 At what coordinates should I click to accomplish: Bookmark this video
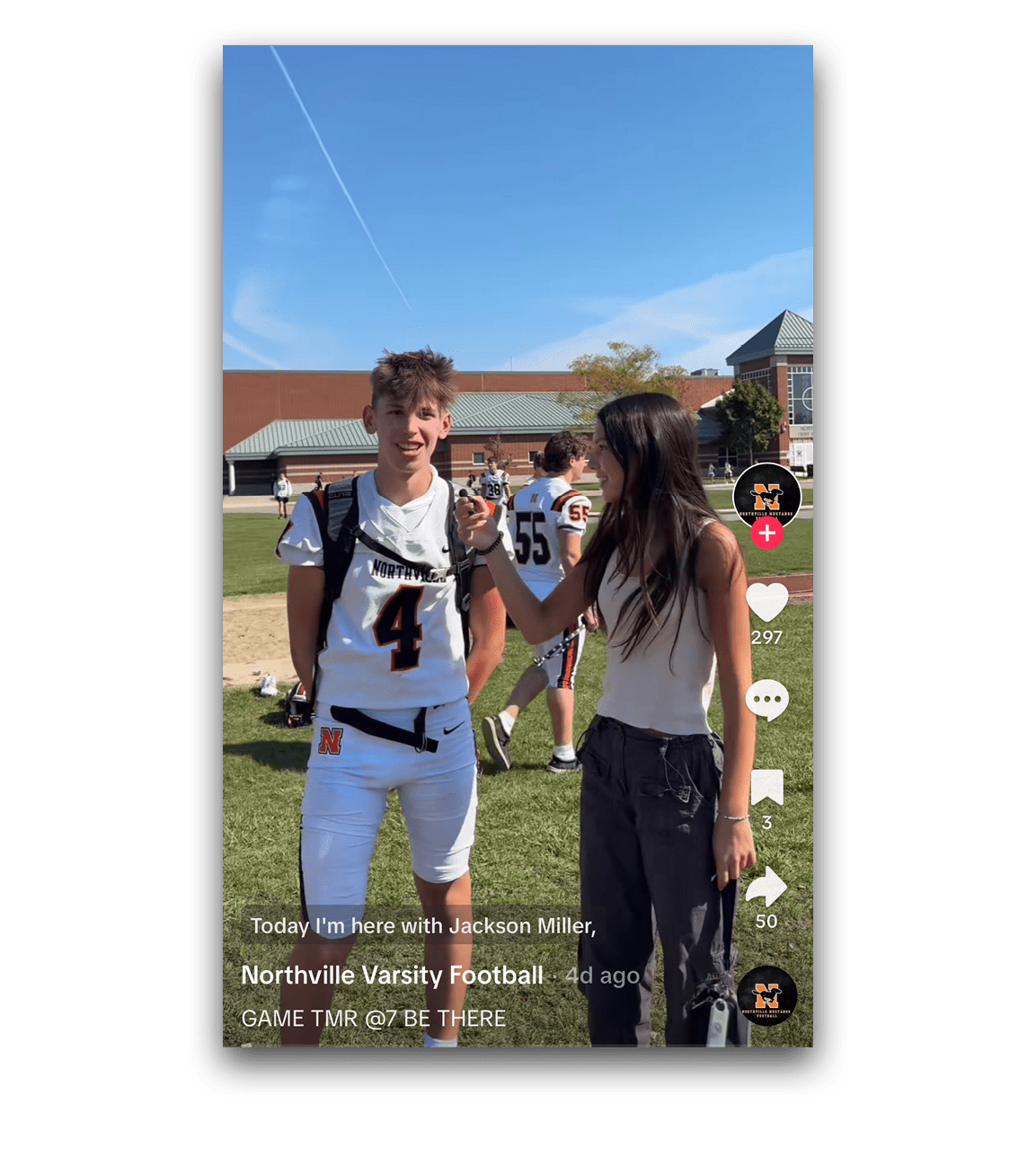coord(766,788)
